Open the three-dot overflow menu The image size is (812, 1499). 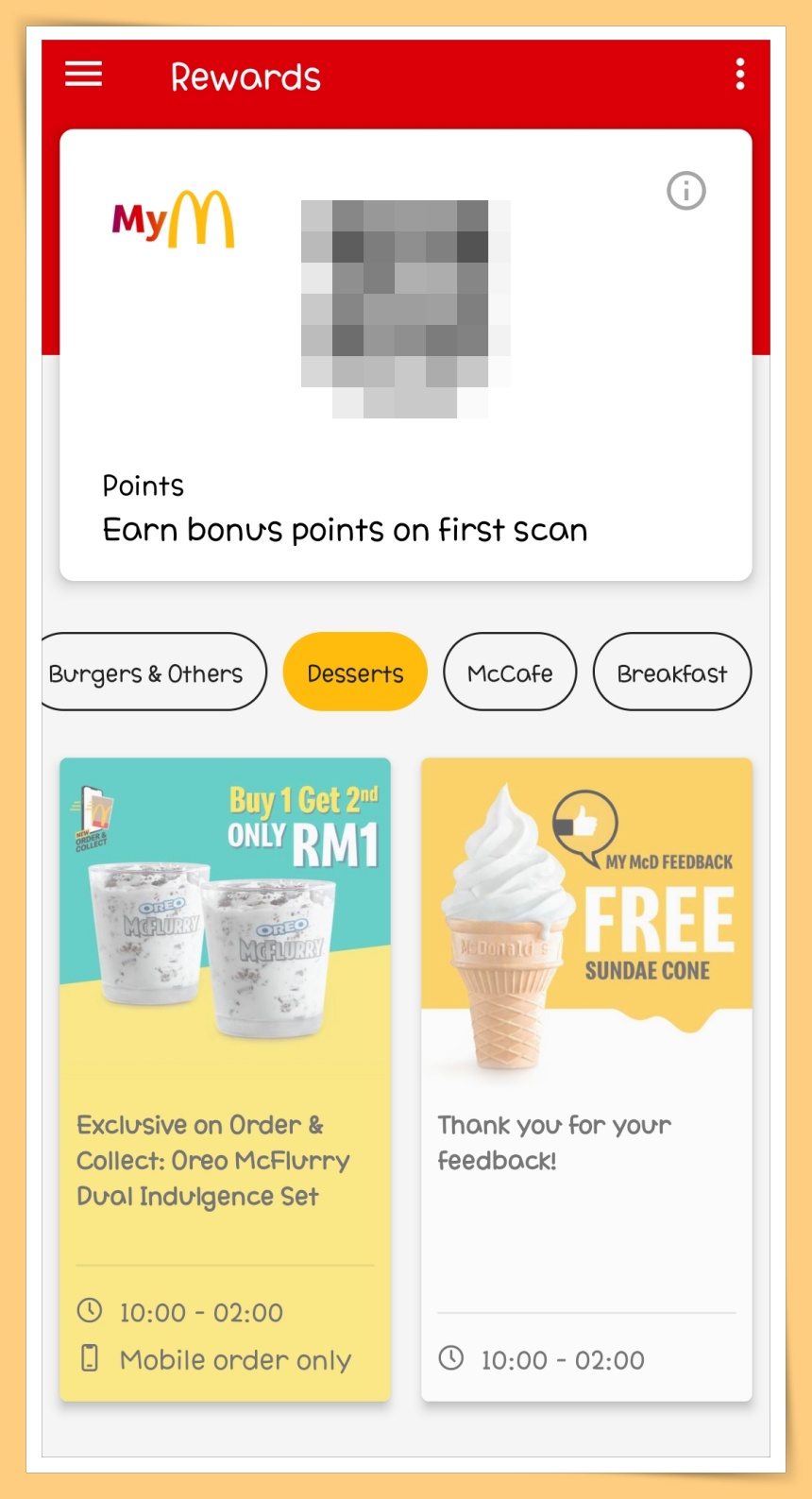tap(739, 74)
